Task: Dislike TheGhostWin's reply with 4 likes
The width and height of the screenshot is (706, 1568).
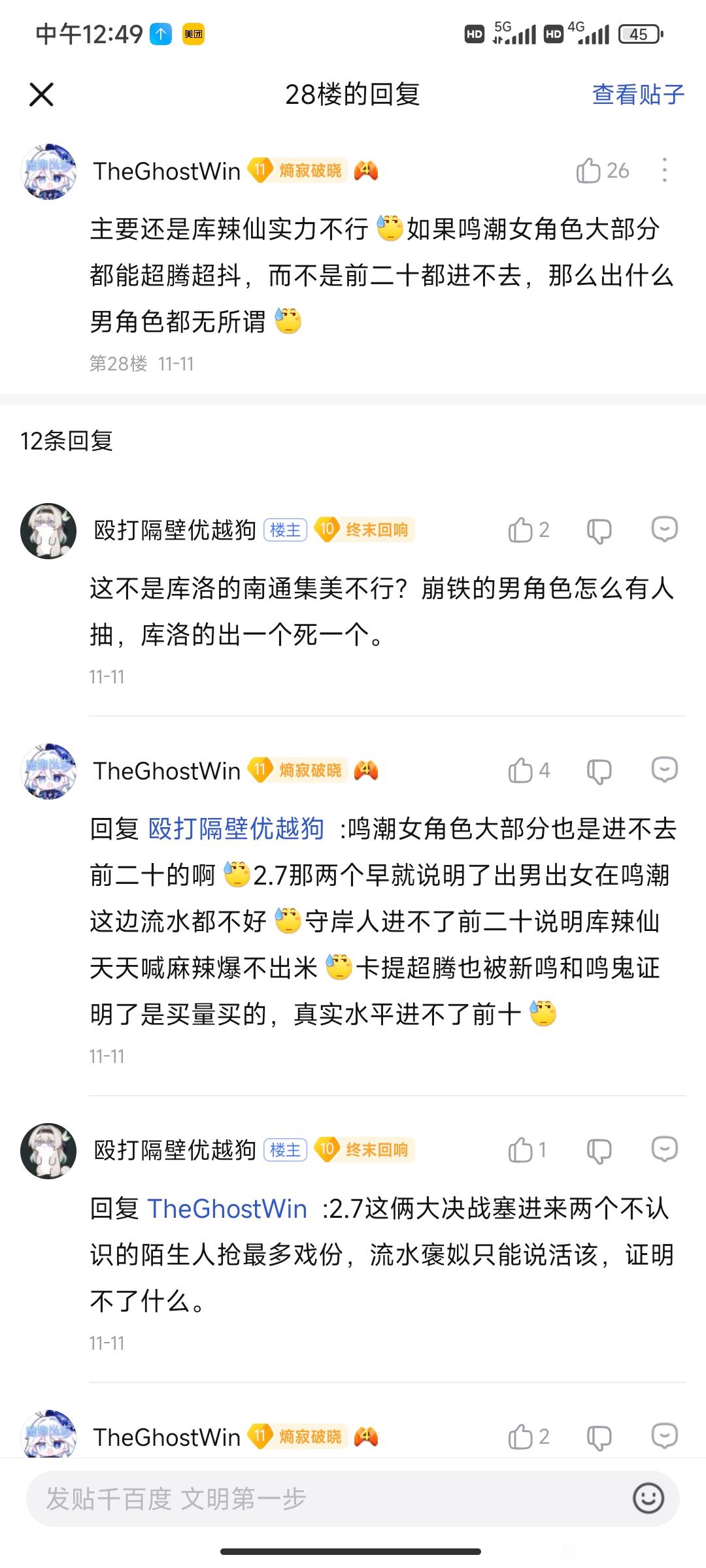Action: 599,771
